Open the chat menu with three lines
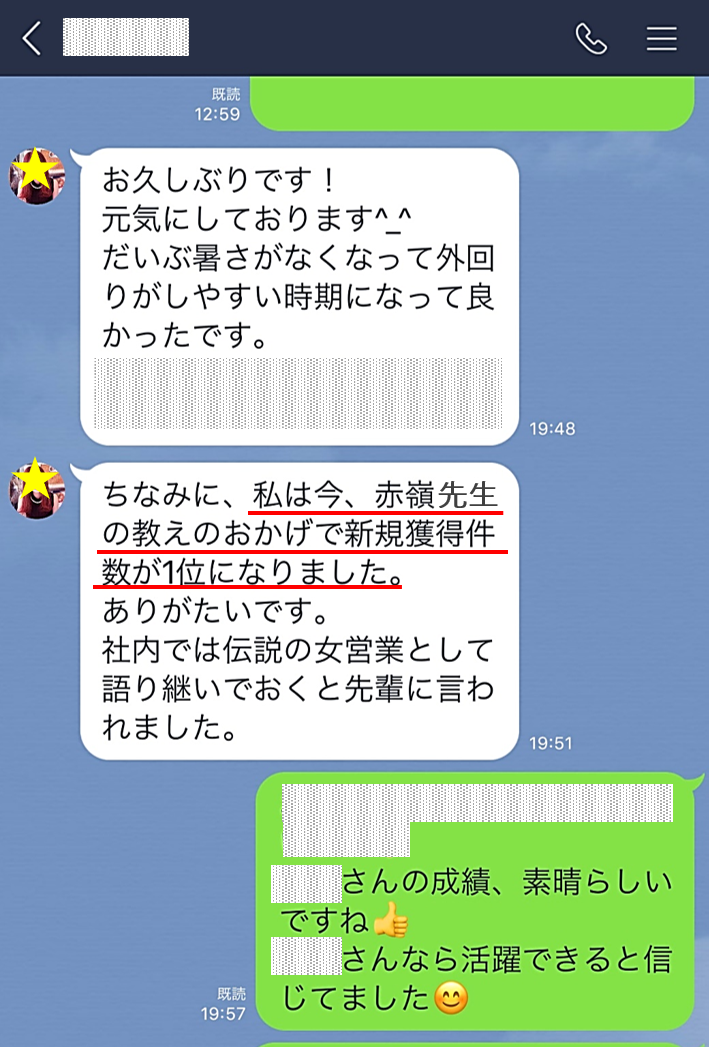709x1047 pixels. 661,39
